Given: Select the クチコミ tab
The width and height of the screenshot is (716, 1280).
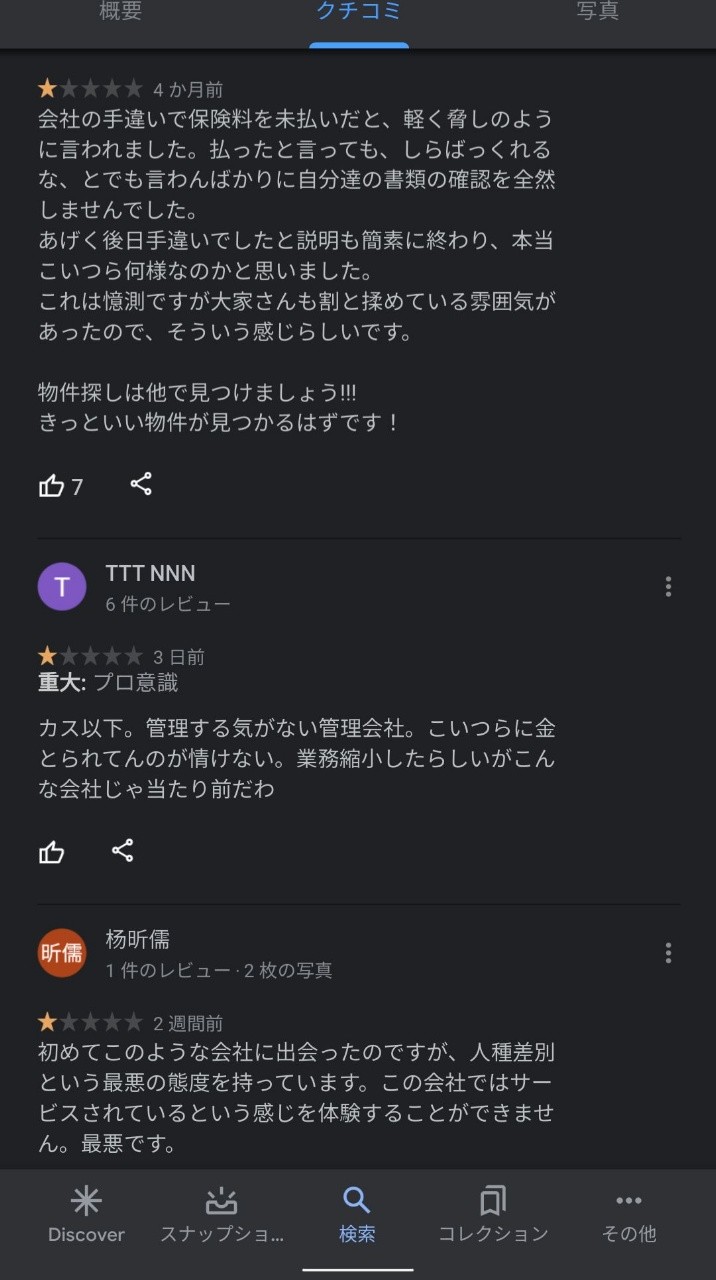Looking at the screenshot, I should pyautogui.click(x=358, y=13).
